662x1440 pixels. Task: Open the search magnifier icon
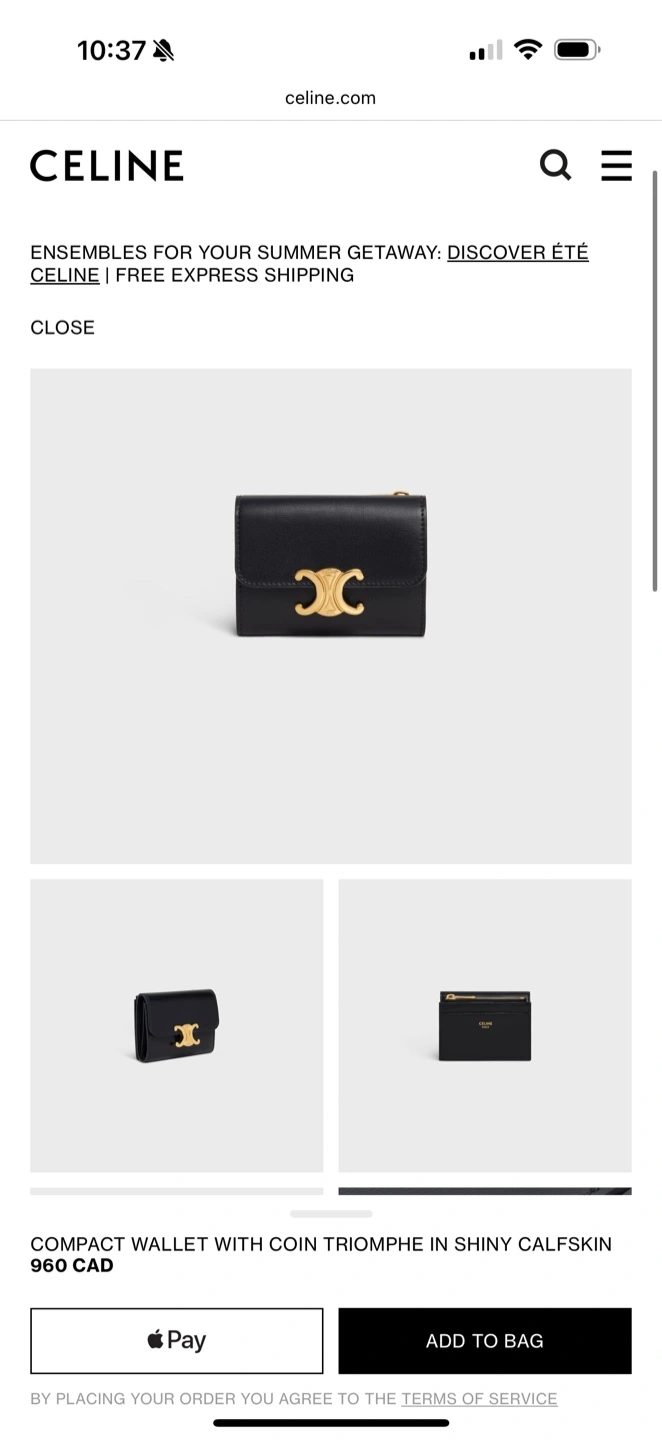[555, 165]
